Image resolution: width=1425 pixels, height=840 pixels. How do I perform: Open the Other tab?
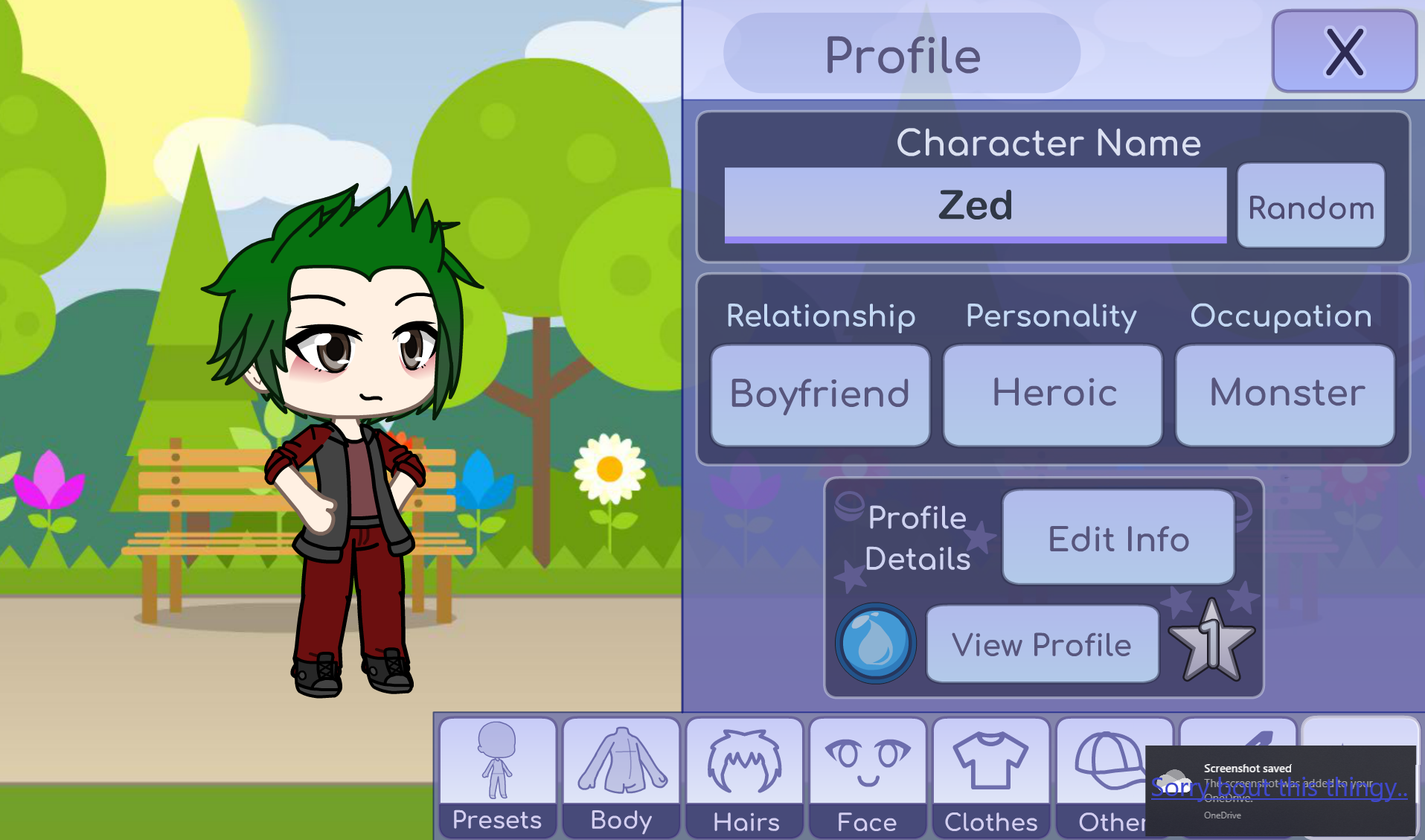point(1103,777)
